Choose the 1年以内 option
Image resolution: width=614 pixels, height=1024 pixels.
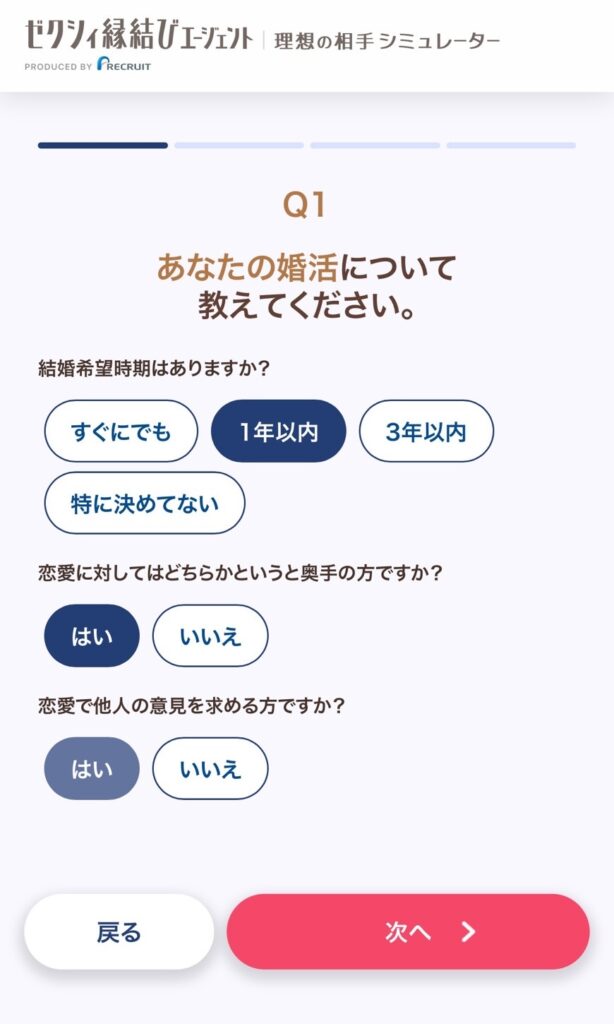coord(278,431)
